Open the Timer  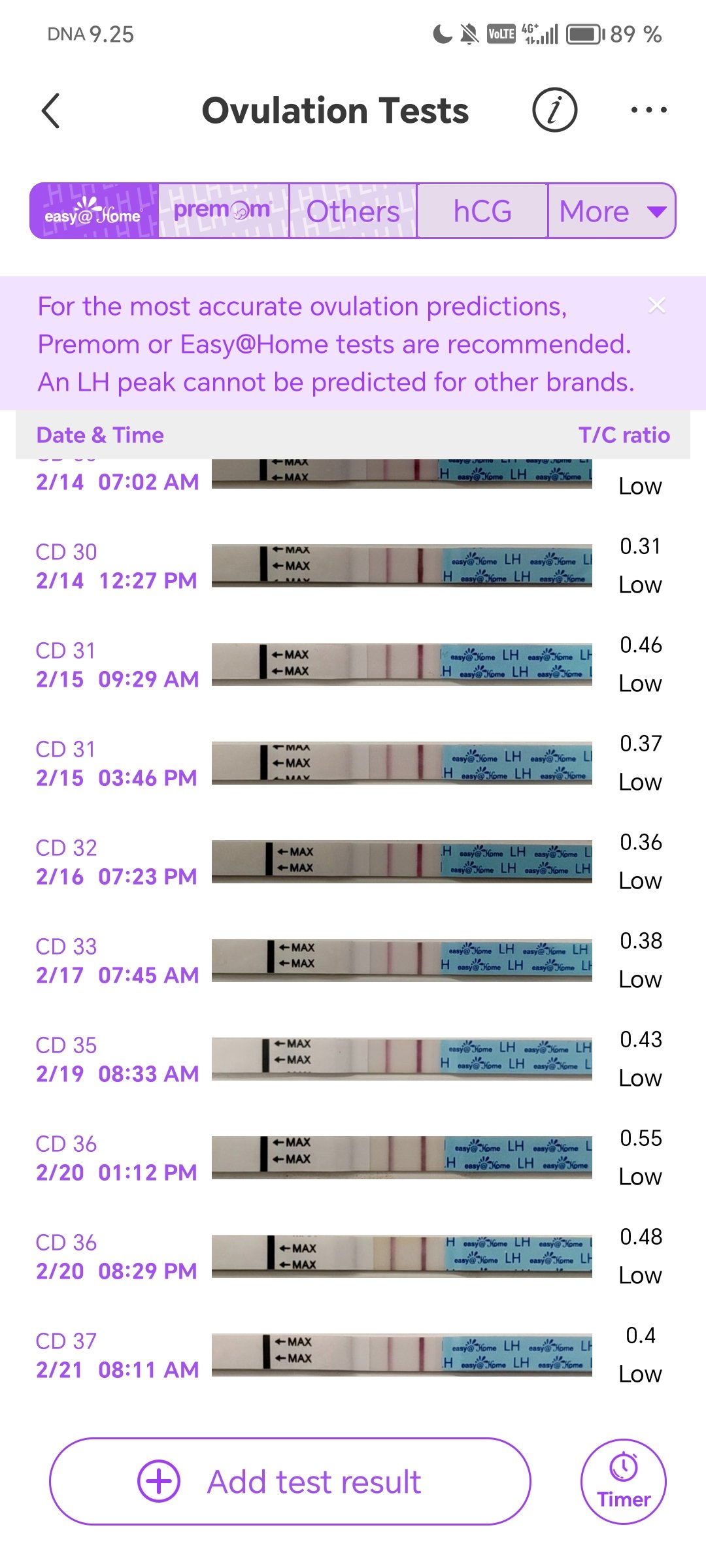[623, 1482]
